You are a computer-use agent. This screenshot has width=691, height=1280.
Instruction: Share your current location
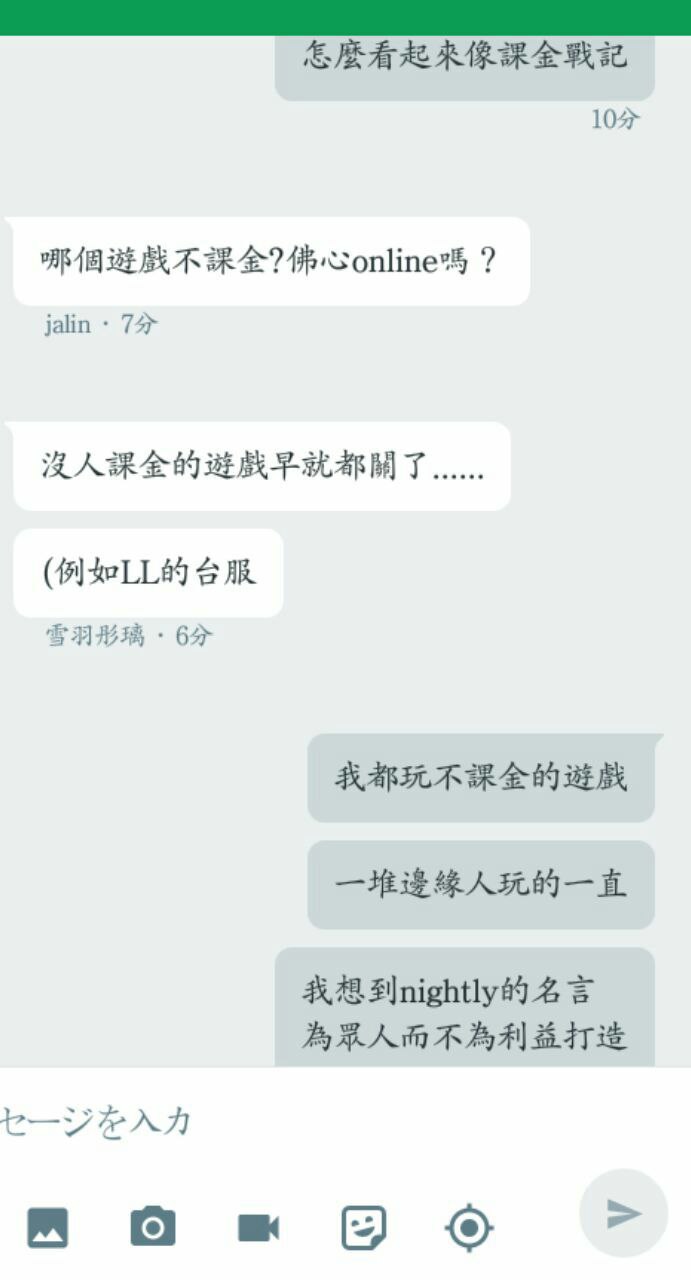[x=469, y=1227]
